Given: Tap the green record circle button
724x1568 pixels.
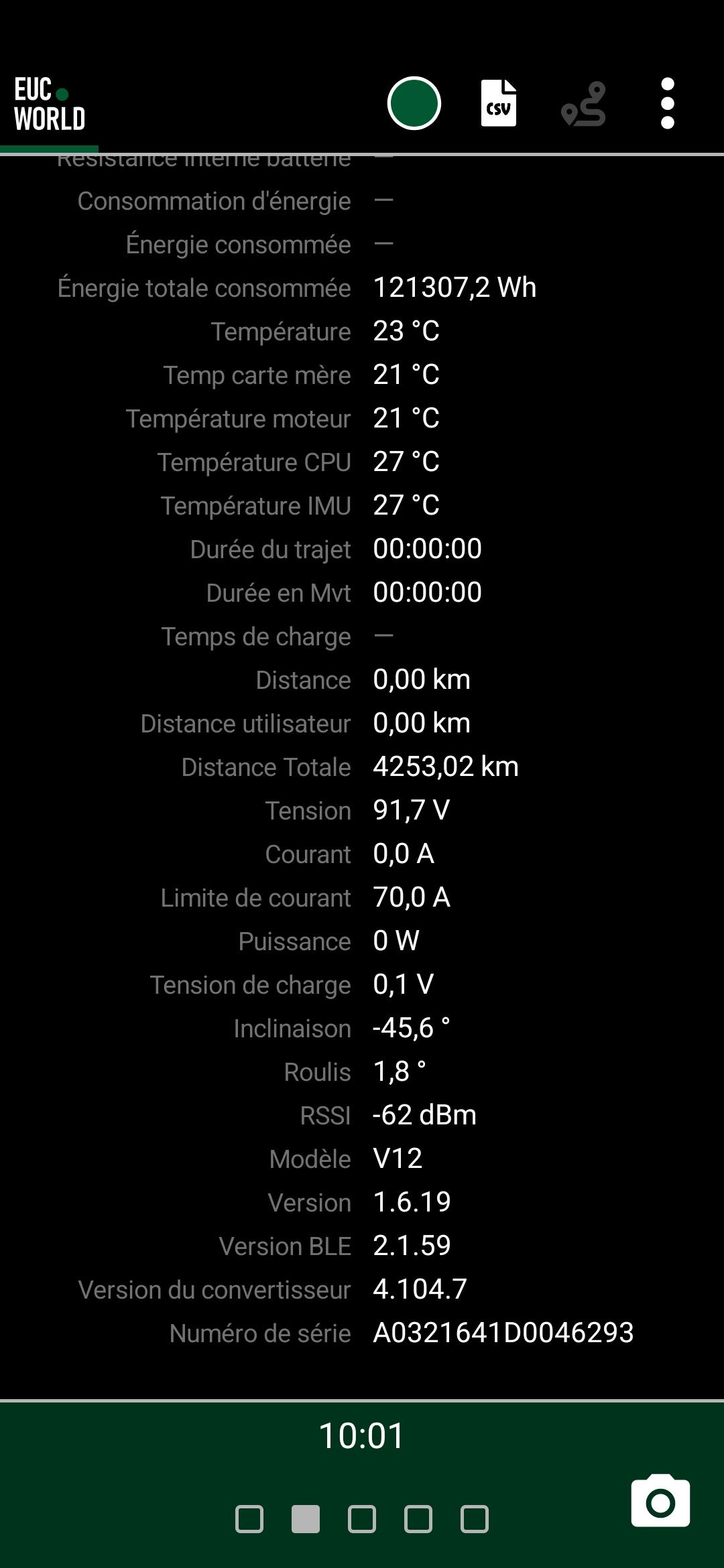Looking at the screenshot, I should point(414,103).
